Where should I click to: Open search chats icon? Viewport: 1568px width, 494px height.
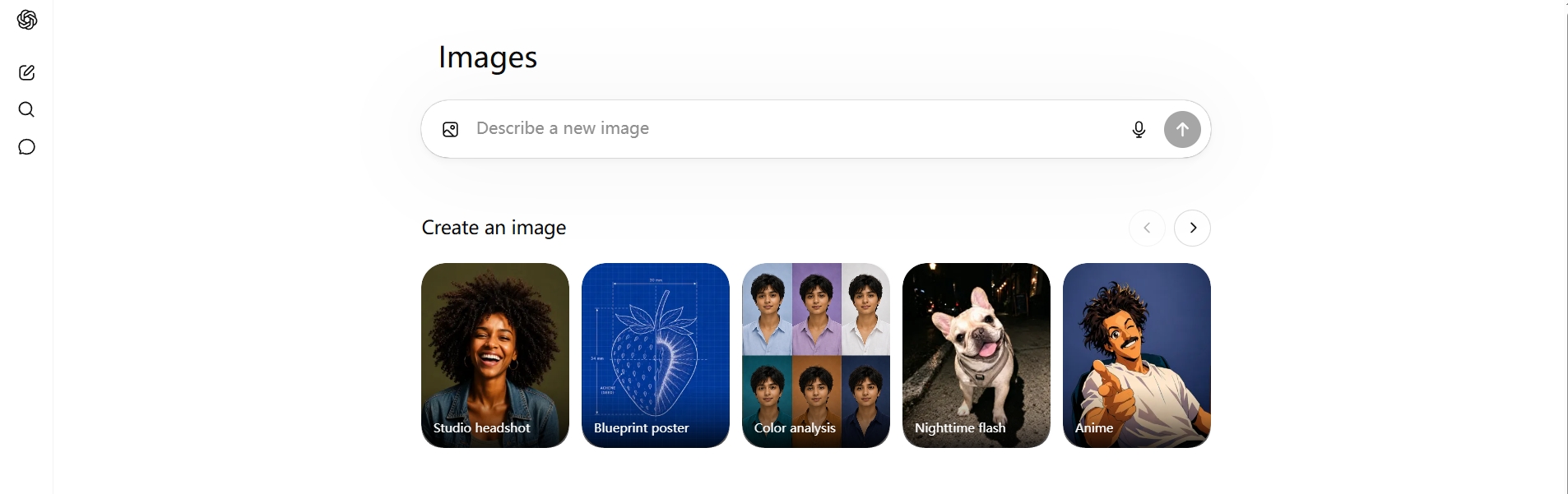click(26, 109)
